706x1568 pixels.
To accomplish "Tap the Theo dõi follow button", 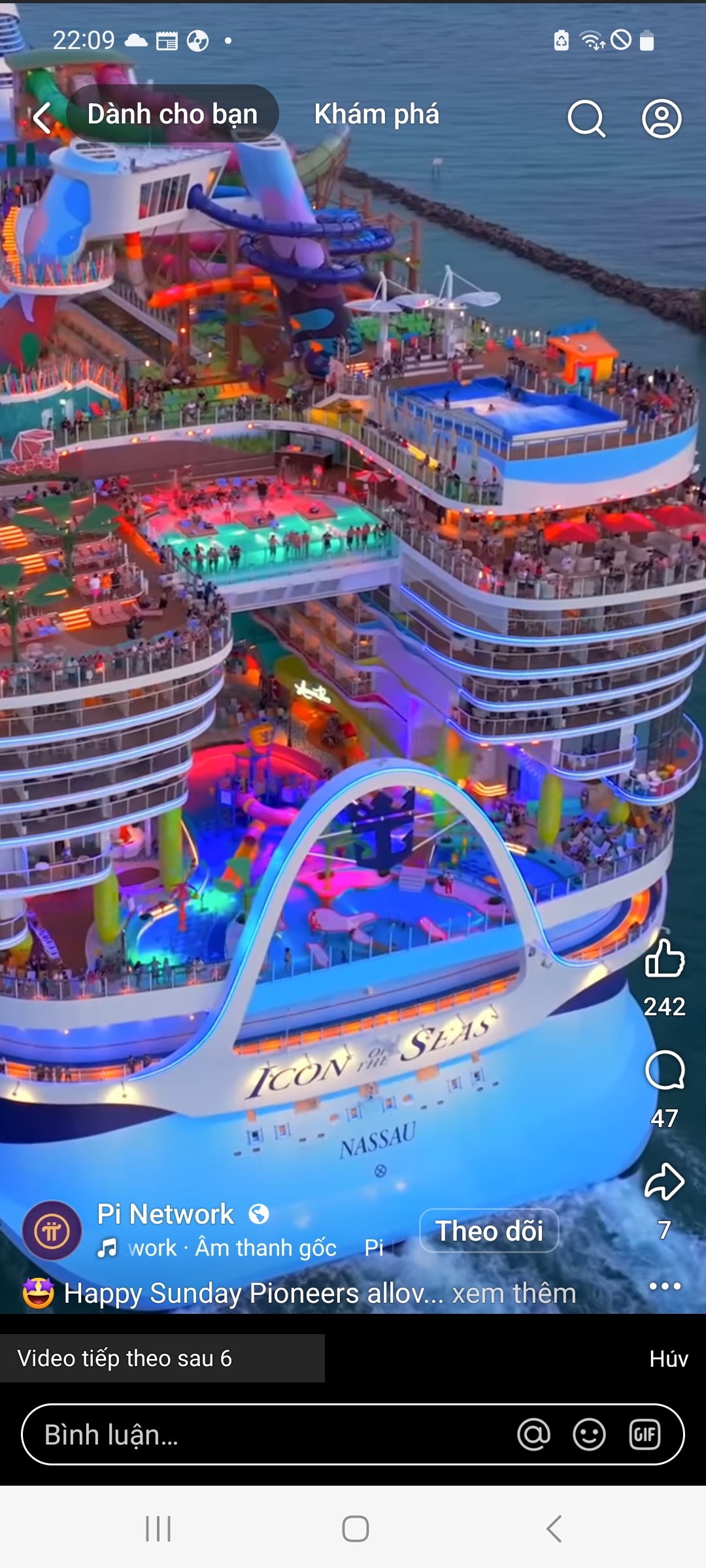I will [489, 1231].
